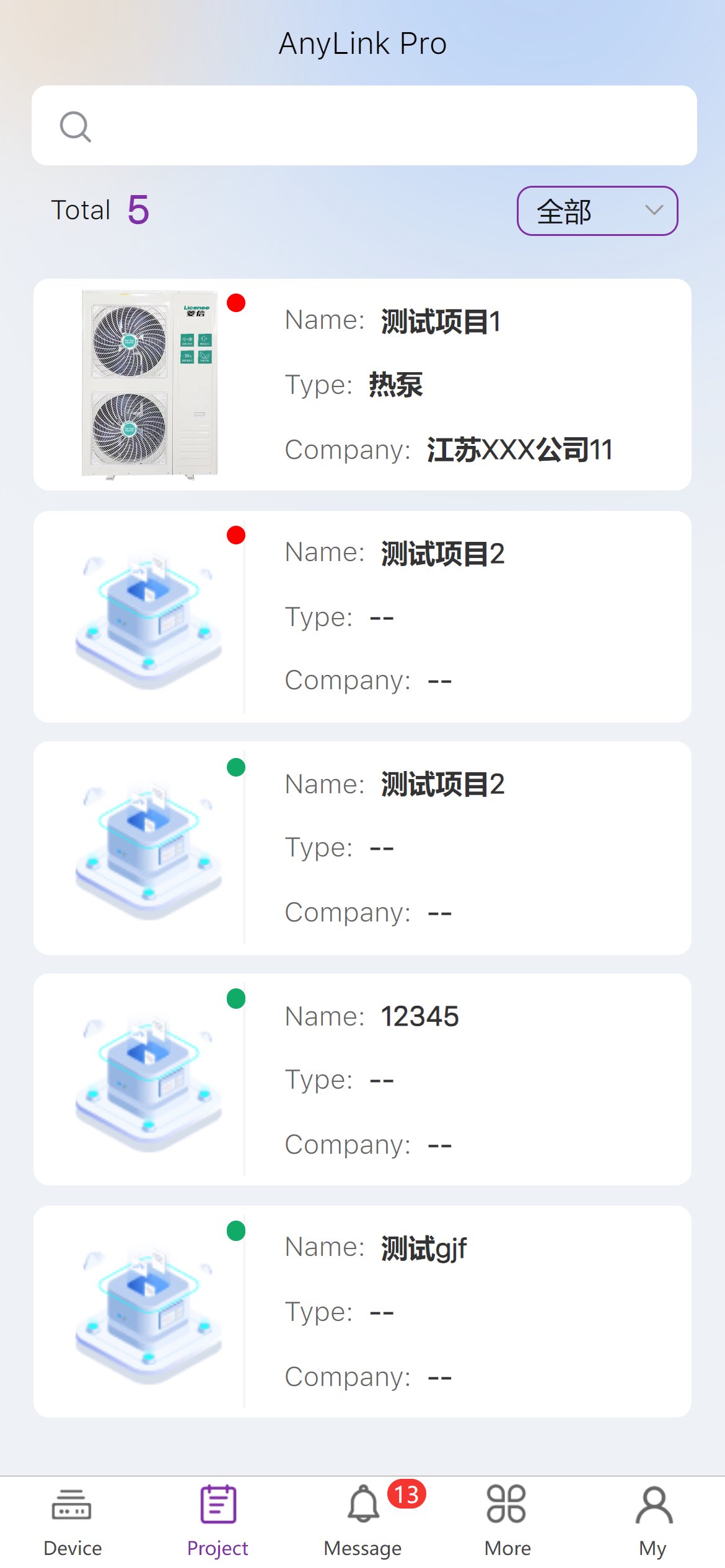This screenshot has height=1568, width=725.
Task: Switch to the My tab
Action: tap(652, 1521)
